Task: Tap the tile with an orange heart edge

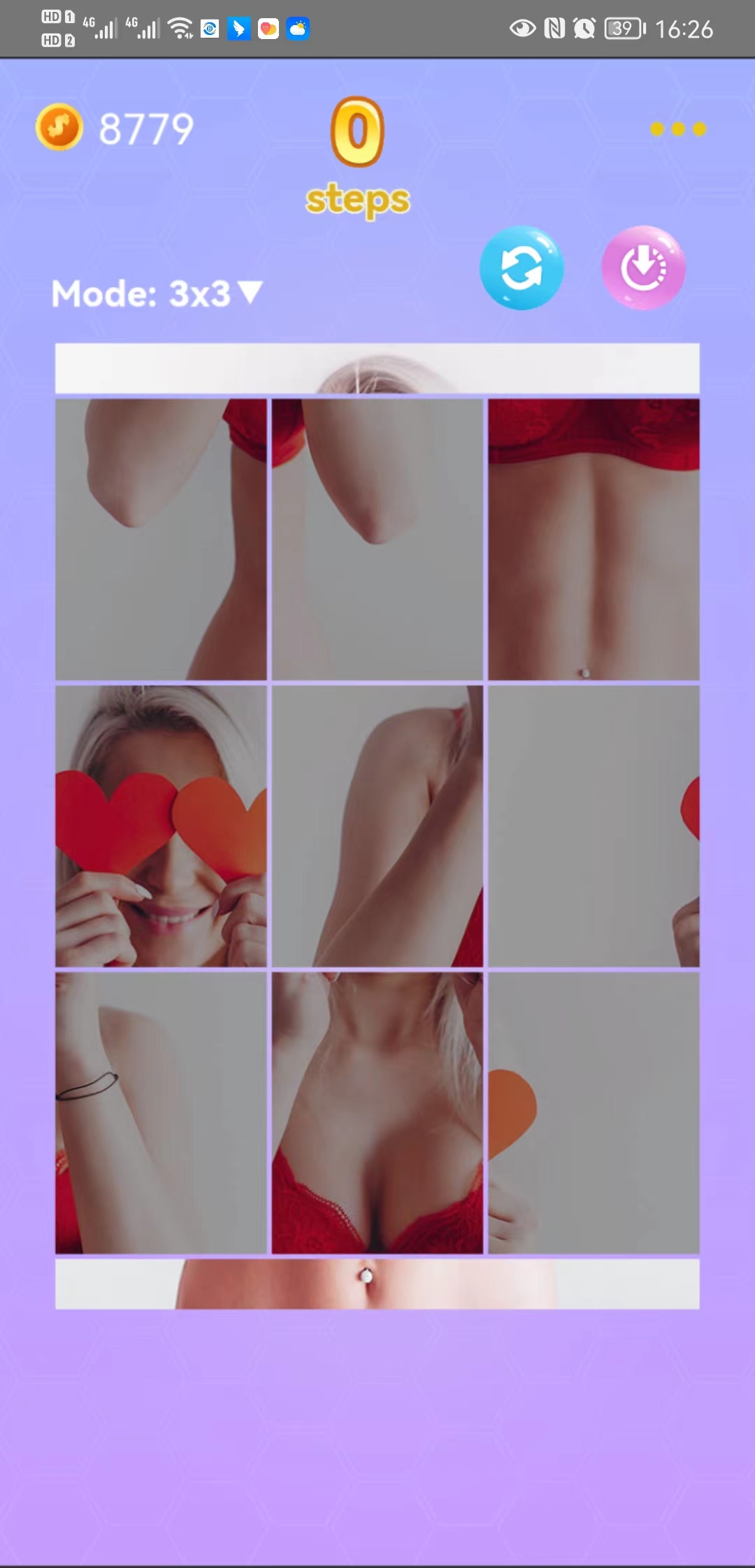Action: click(x=593, y=1112)
